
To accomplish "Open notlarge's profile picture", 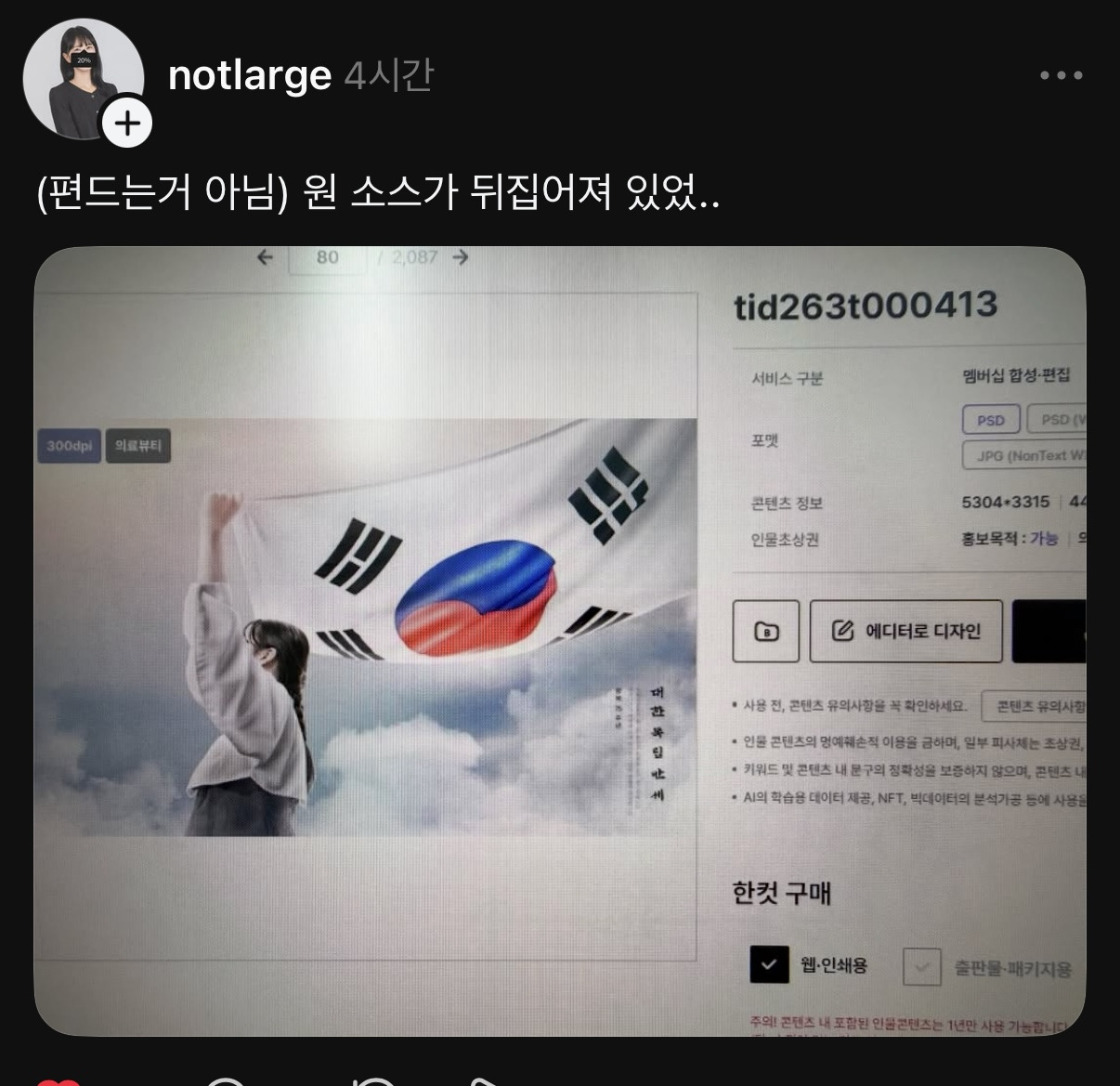I will (83, 78).
